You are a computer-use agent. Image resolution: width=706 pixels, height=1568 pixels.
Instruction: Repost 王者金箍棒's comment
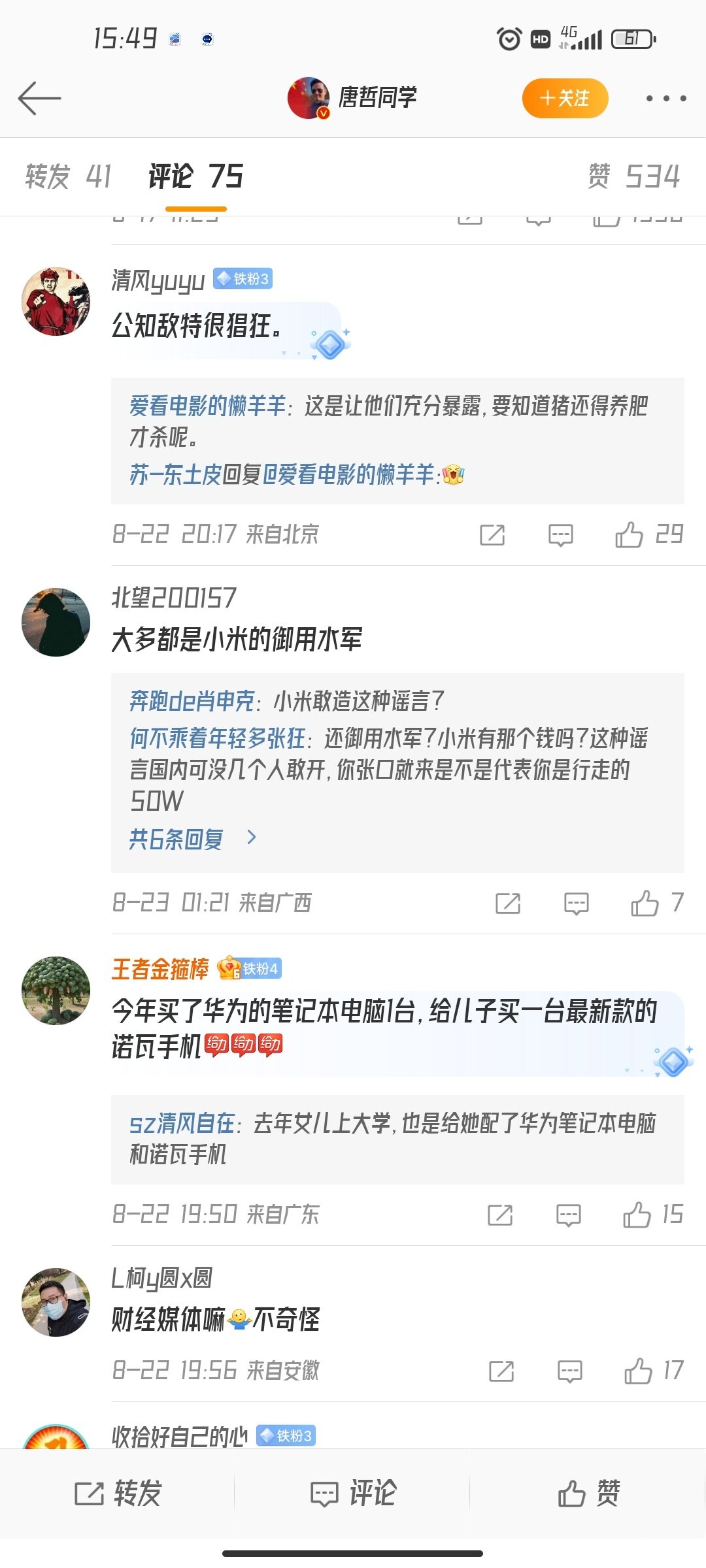(x=499, y=1215)
